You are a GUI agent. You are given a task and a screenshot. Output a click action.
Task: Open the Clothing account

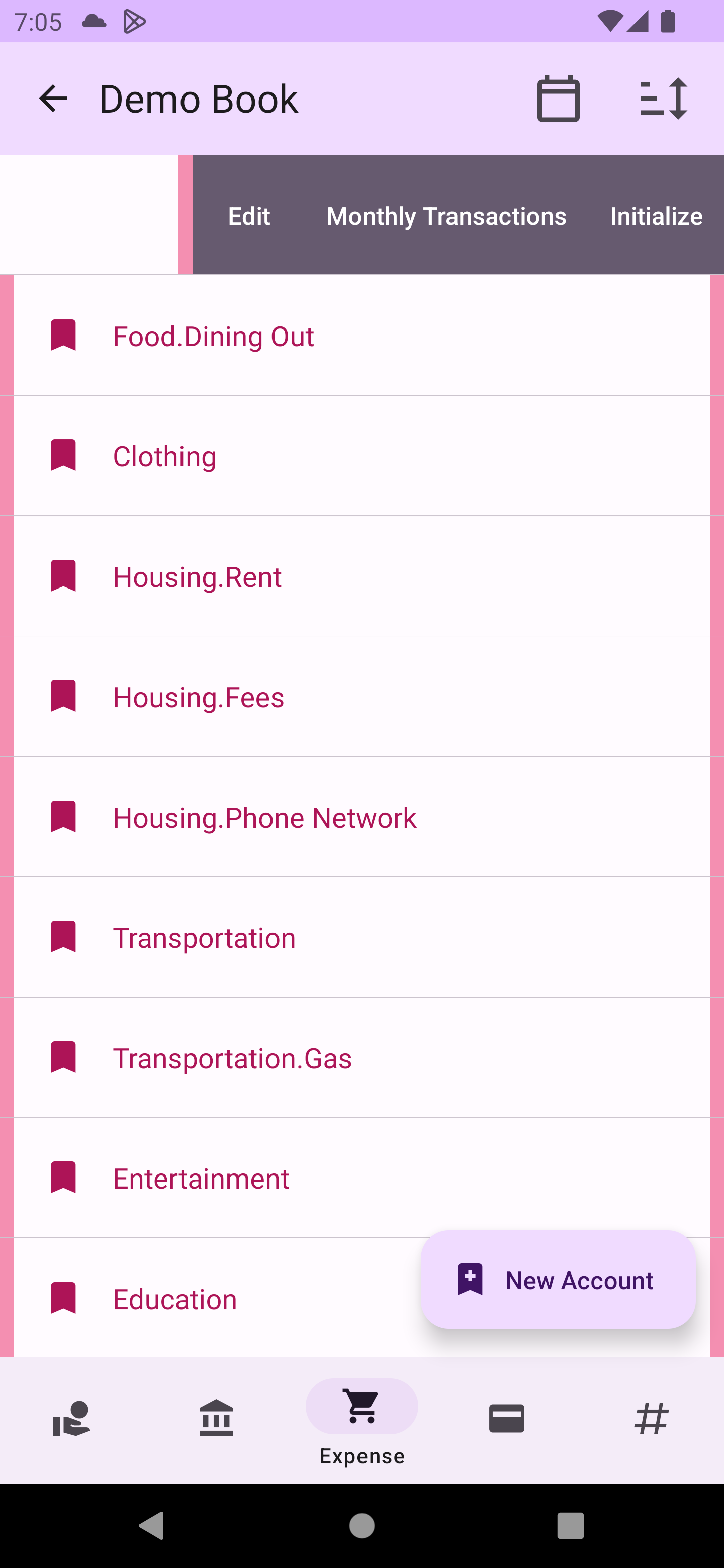(164, 456)
